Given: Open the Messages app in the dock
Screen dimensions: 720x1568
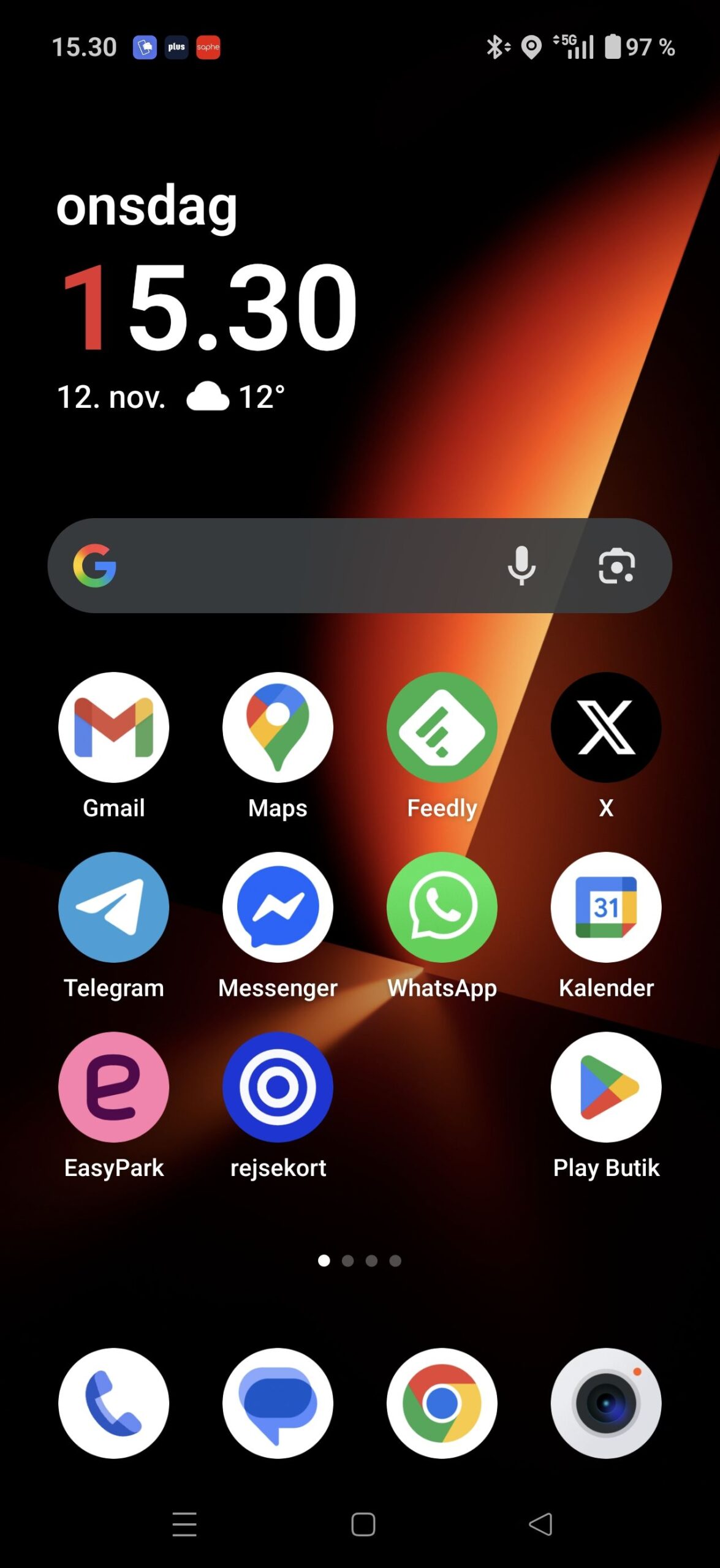Looking at the screenshot, I should pyautogui.click(x=278, y=1403).
